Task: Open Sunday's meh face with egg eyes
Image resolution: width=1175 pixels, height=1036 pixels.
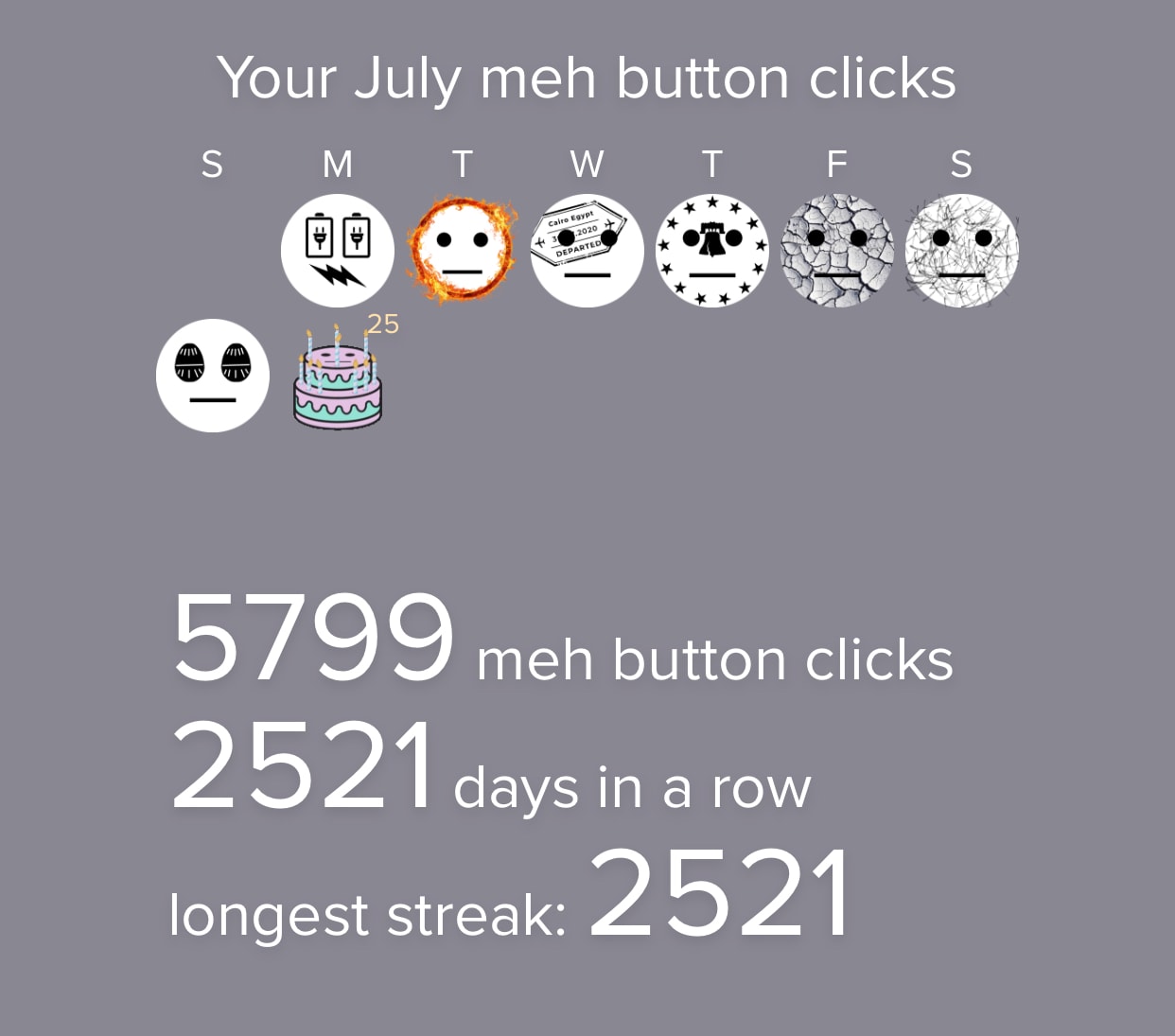Action: click(213, 376)
